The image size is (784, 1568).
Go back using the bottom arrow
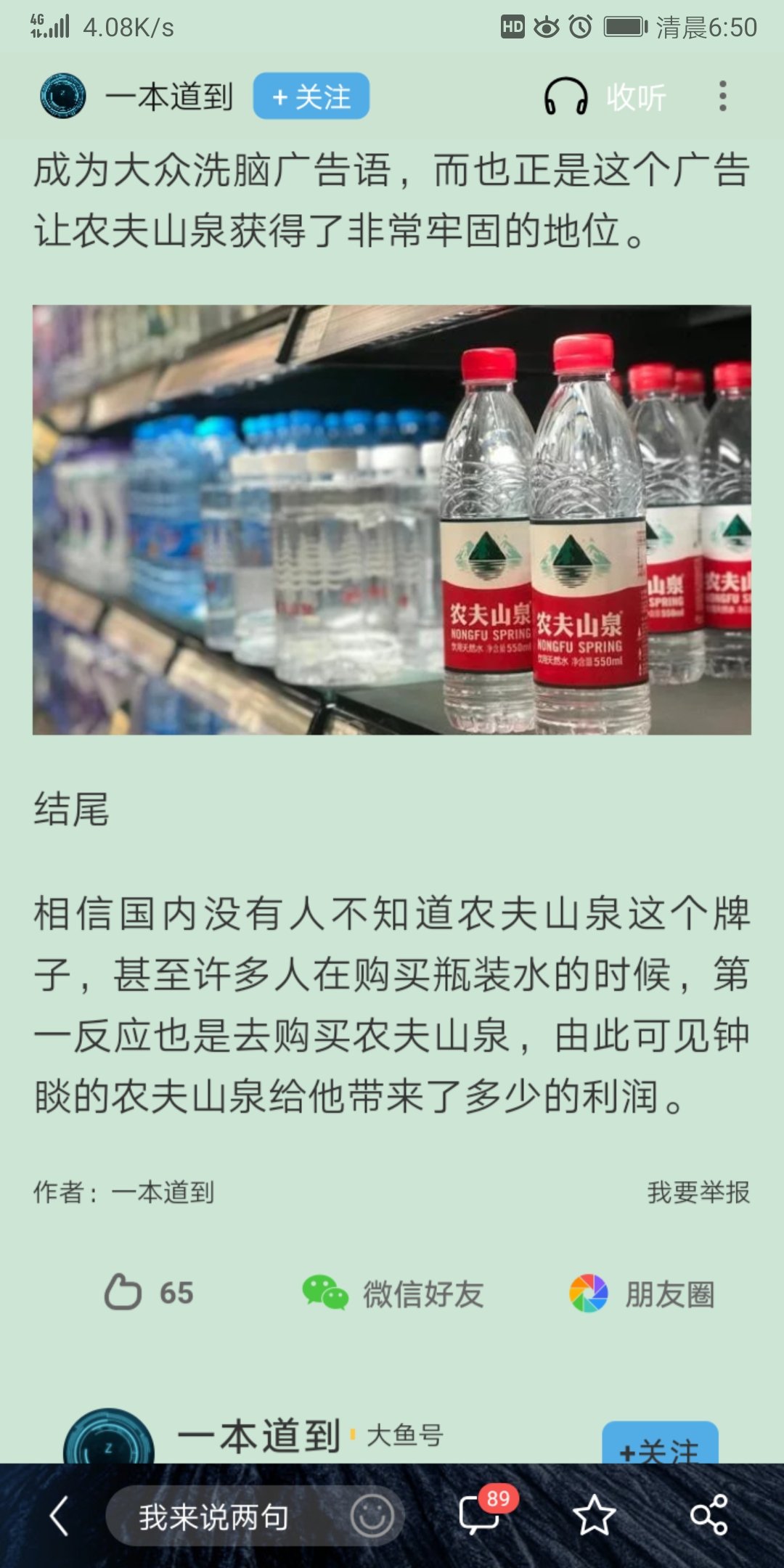[59, 1516]
